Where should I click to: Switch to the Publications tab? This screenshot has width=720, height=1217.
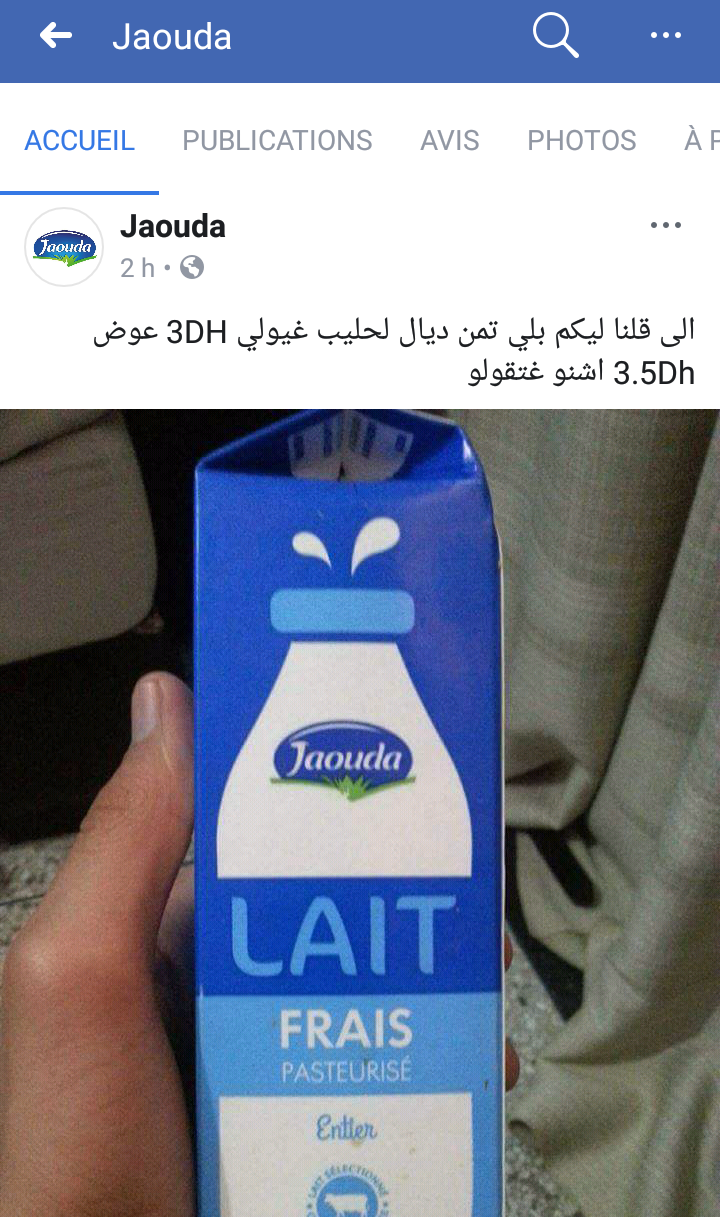coord(277,141)
